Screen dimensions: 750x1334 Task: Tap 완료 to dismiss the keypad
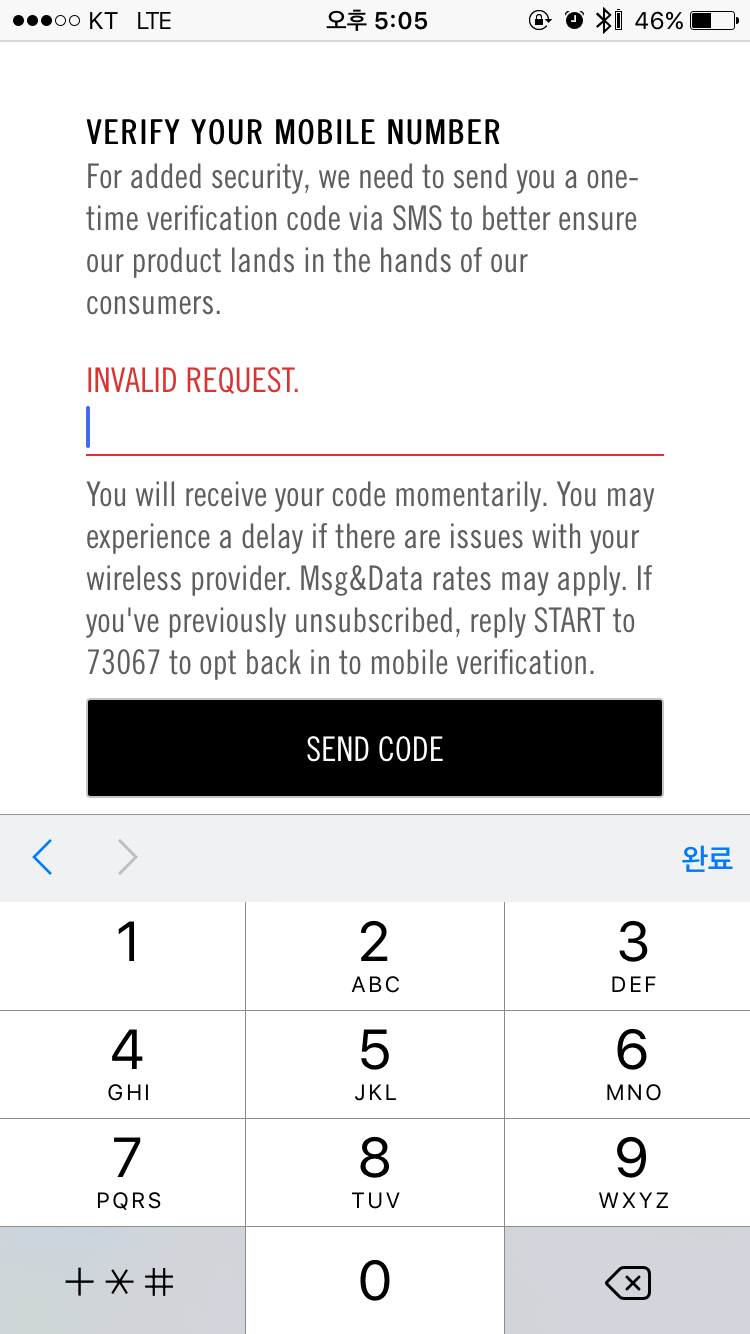(708, 858)
